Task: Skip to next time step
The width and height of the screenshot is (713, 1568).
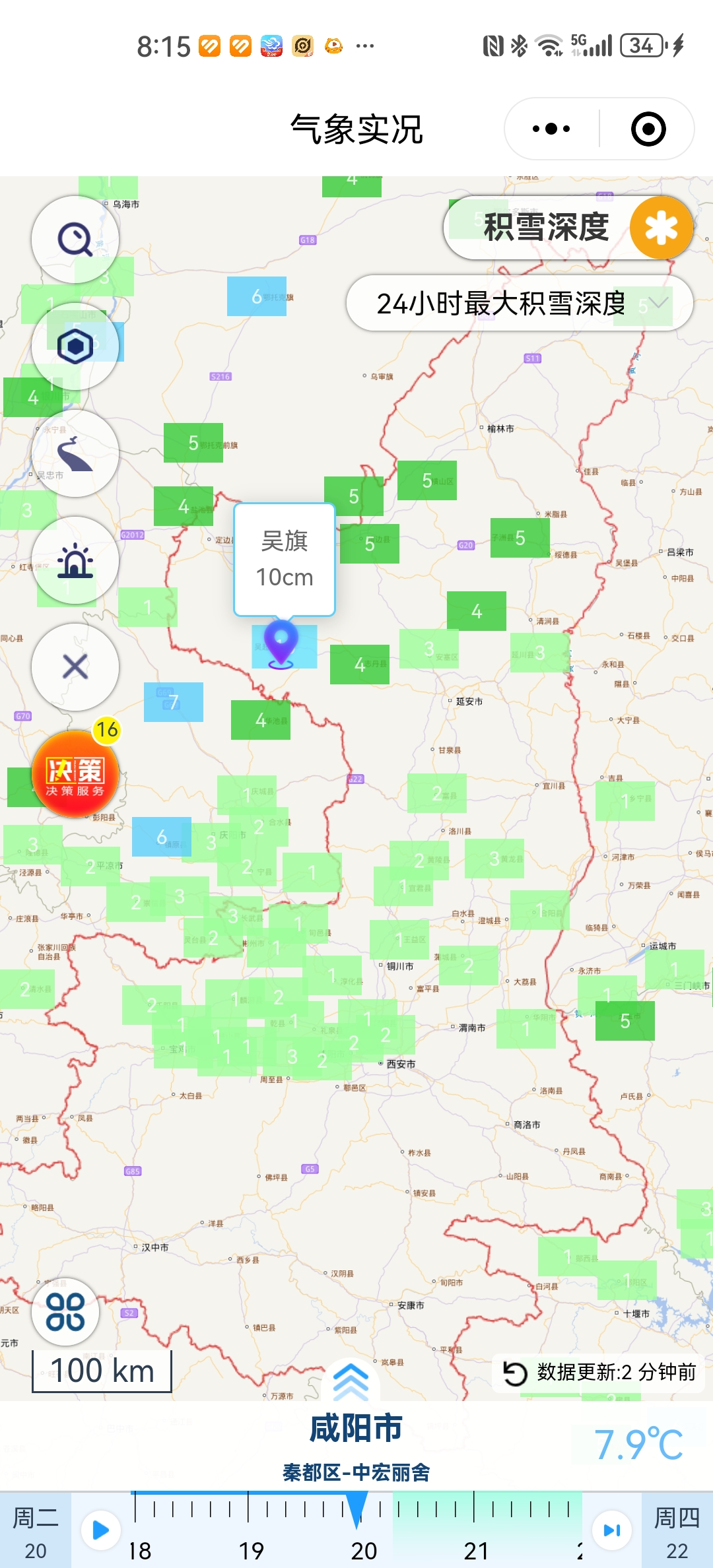Action: pos(611,1530)
